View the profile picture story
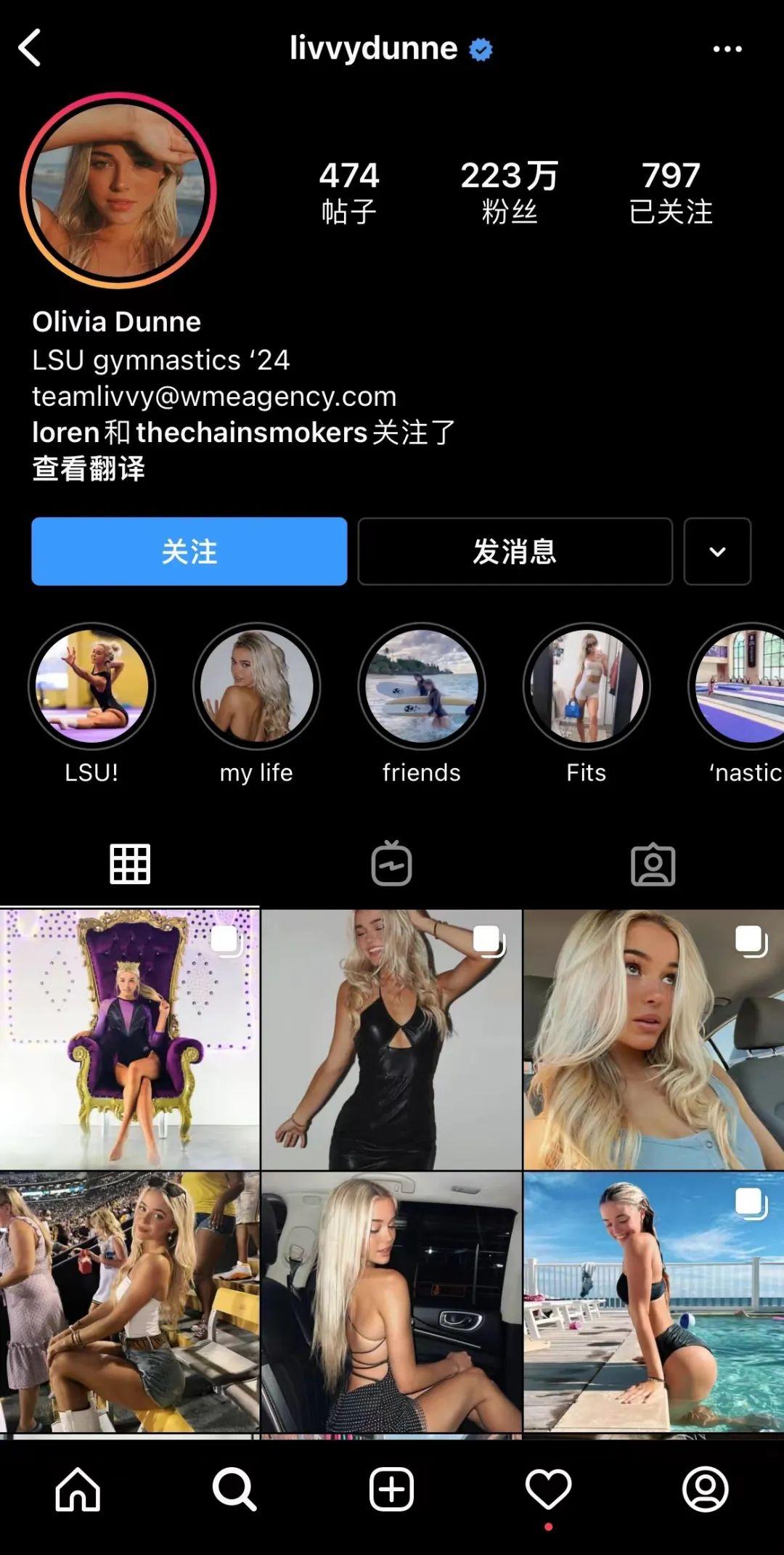784x1555 pixels. [x=118, y=190]
